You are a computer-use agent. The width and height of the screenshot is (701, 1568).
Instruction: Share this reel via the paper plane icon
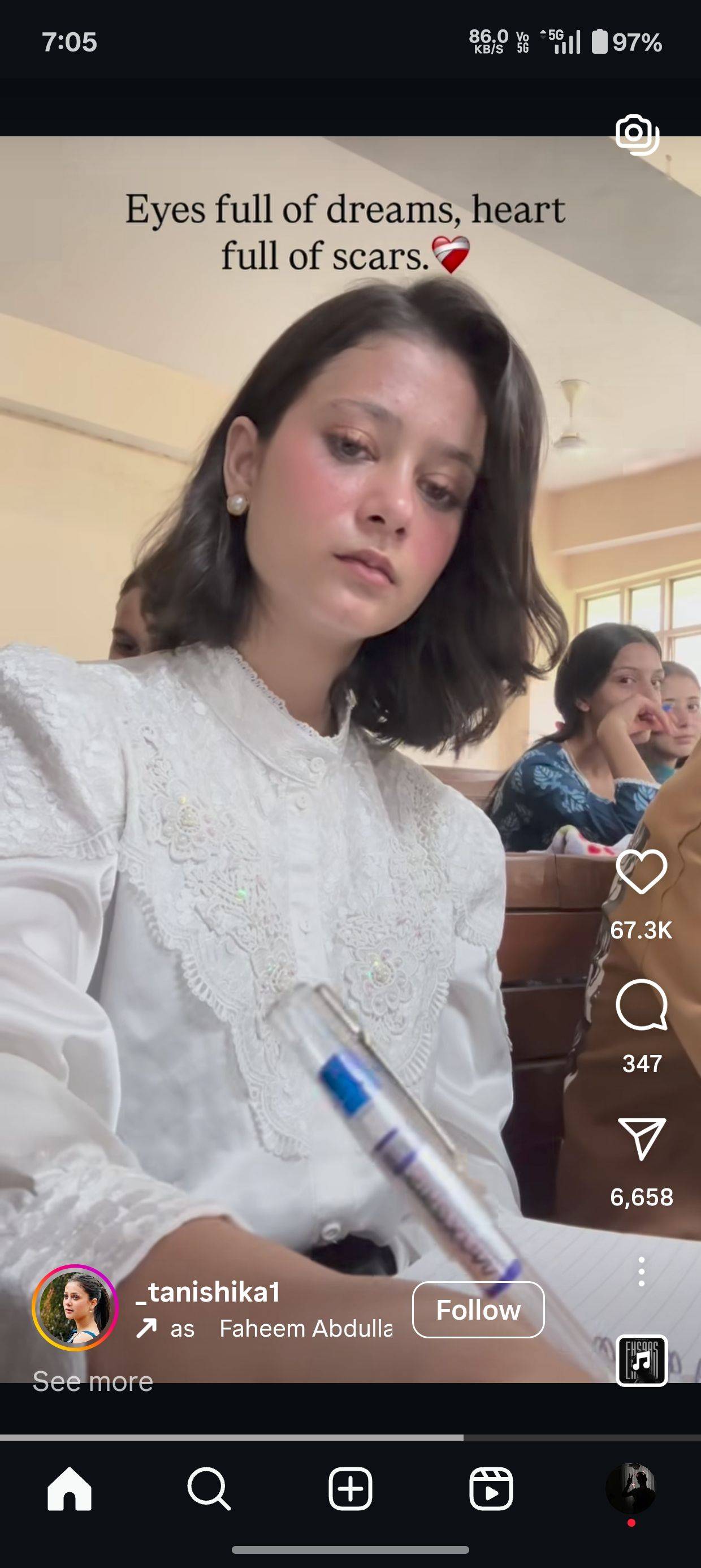[641, 1138]
